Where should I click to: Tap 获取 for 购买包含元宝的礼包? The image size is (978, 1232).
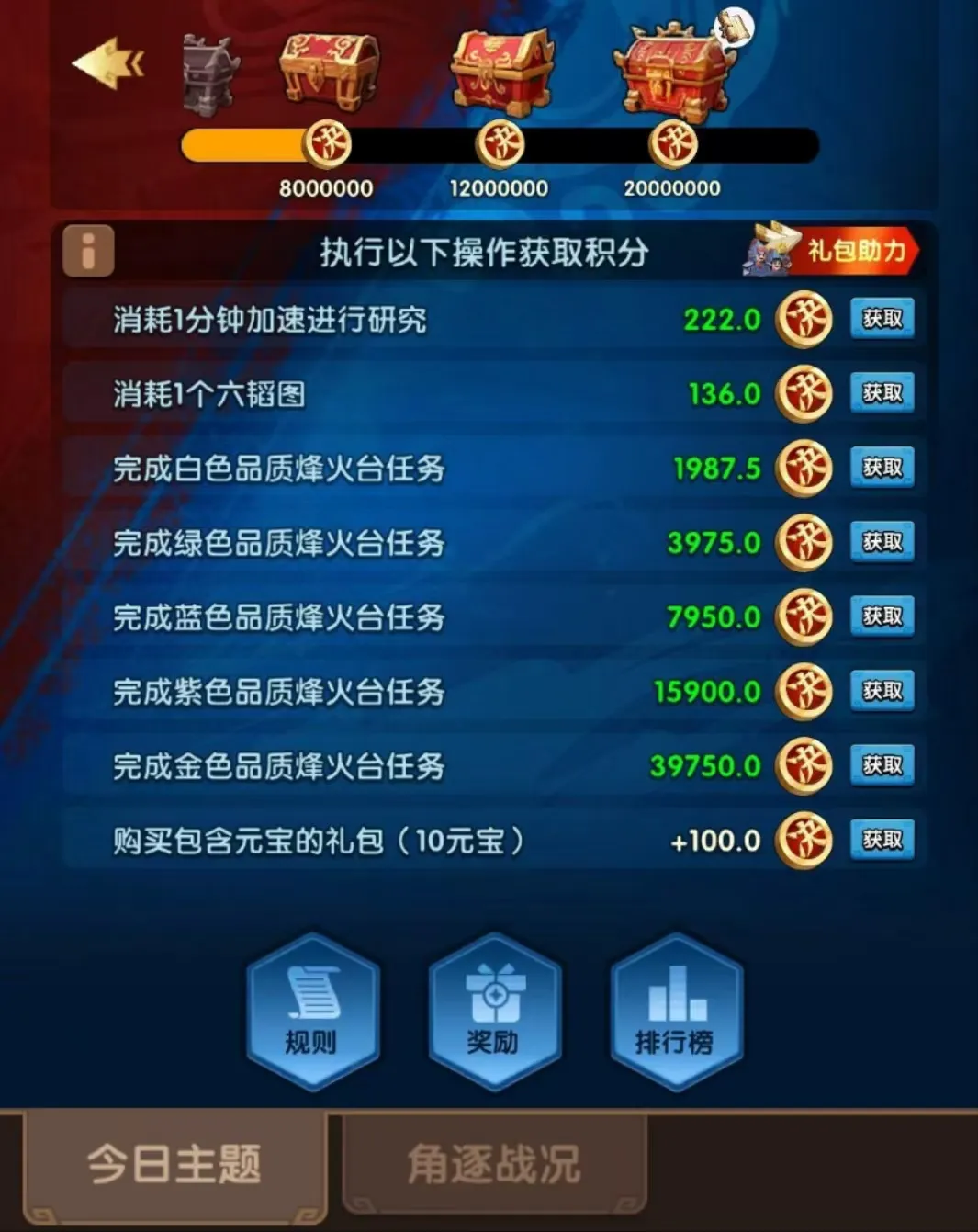coord(882,840)
